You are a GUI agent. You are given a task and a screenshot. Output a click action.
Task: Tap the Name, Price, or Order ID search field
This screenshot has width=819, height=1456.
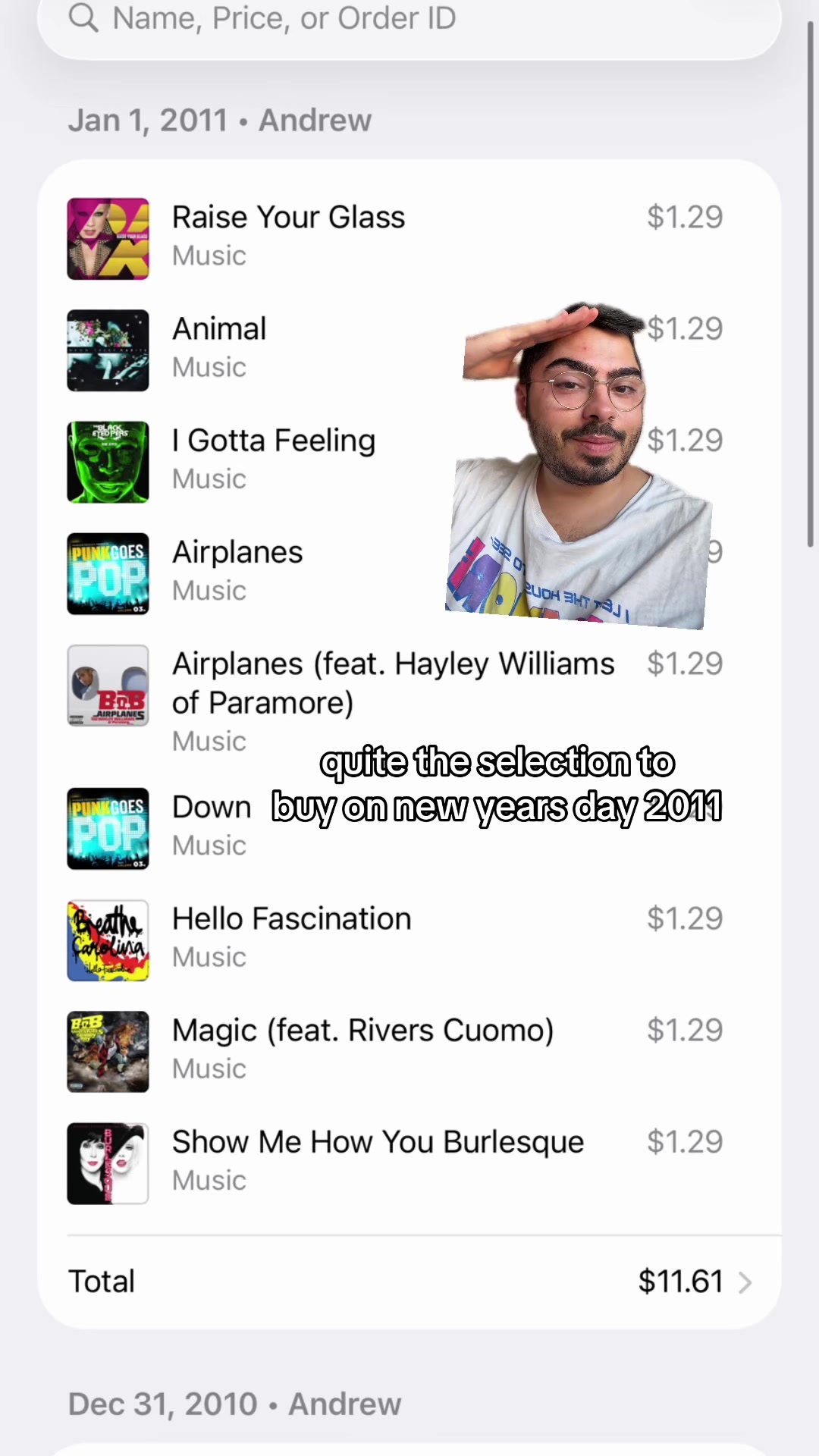[409, 21]
